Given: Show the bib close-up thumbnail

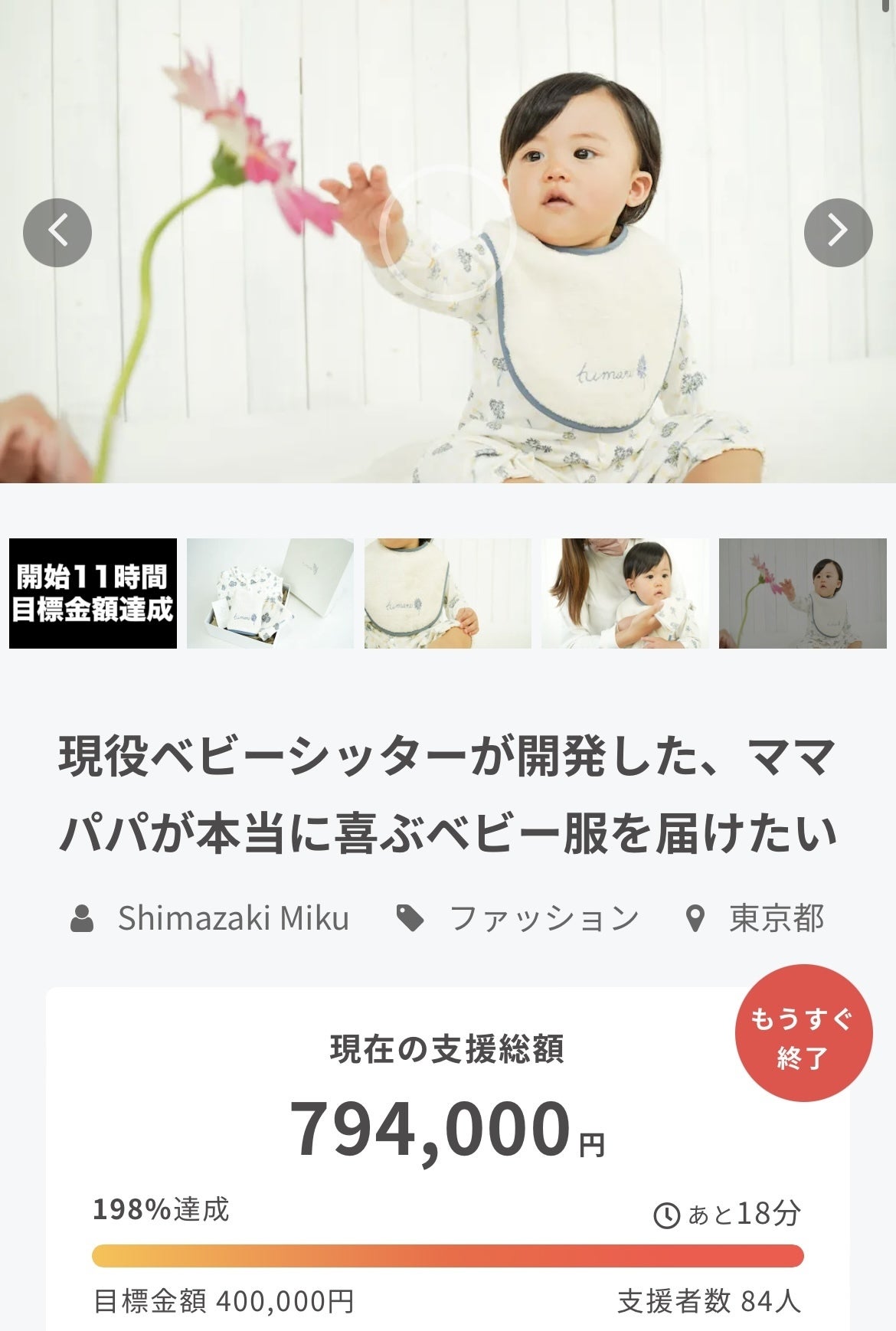Looking at the screenshot, I should click(x=448, y=594).
